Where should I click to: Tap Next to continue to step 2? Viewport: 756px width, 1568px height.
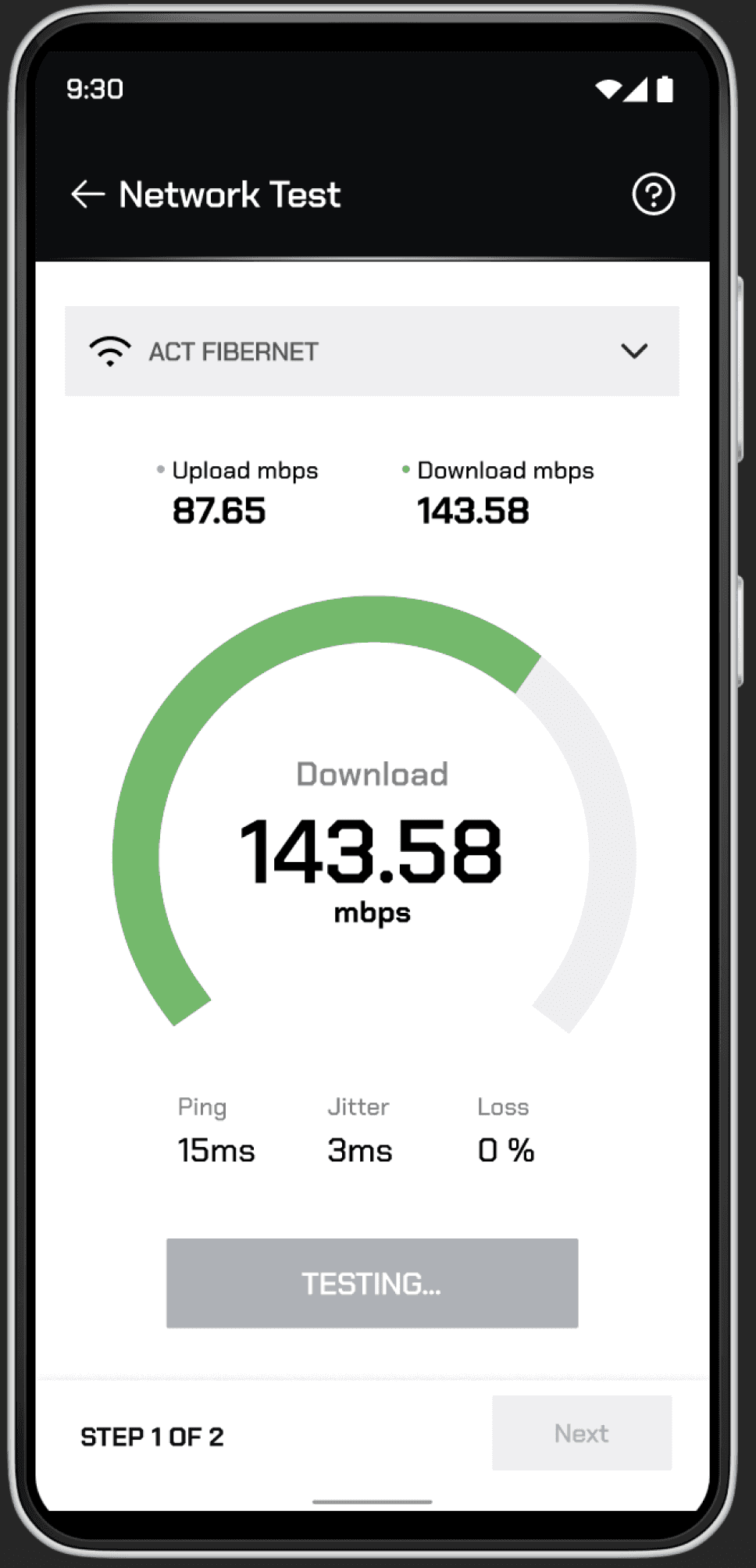tap(582, 1433)
